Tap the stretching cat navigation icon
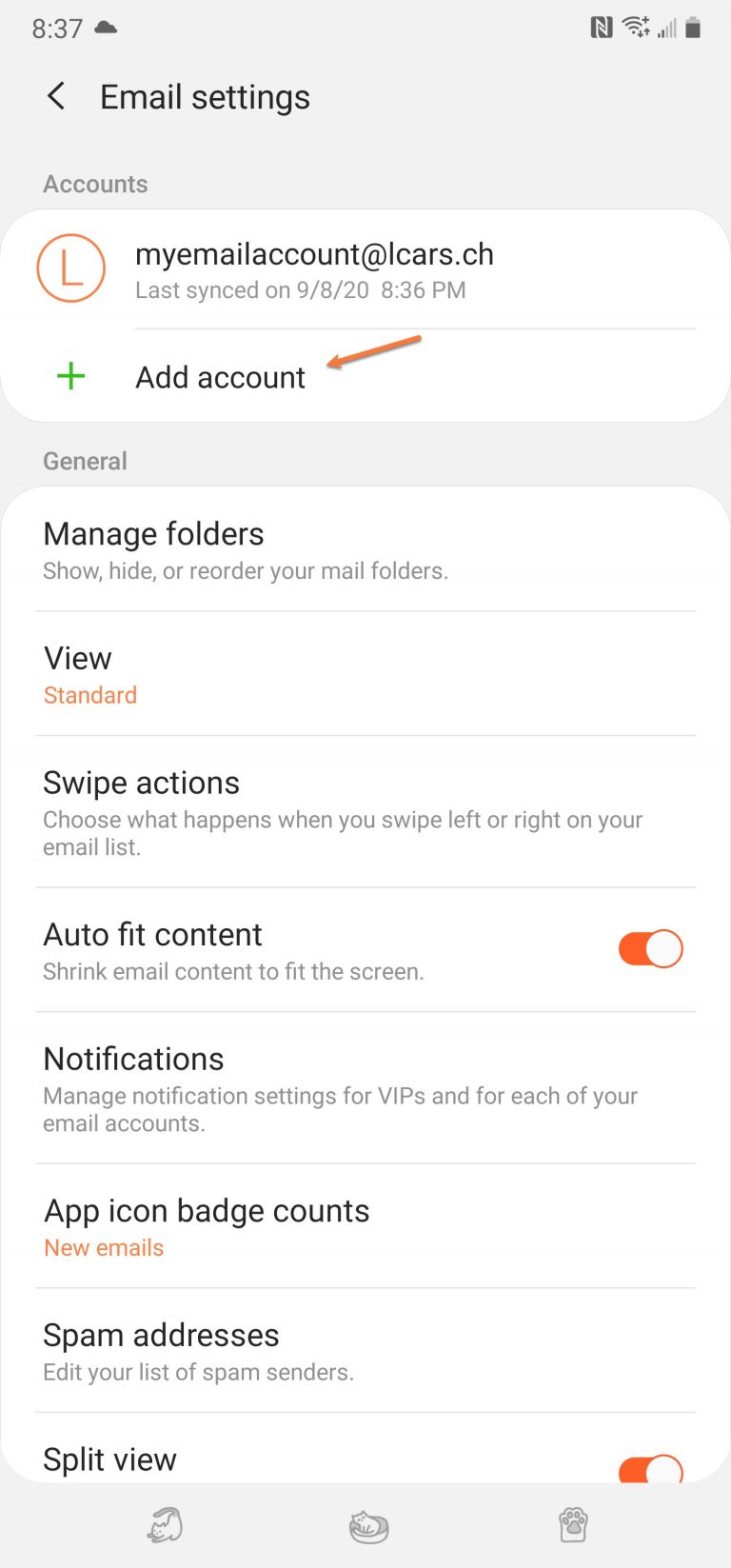Screen dimensions: 731x1568 (166, 1525)
